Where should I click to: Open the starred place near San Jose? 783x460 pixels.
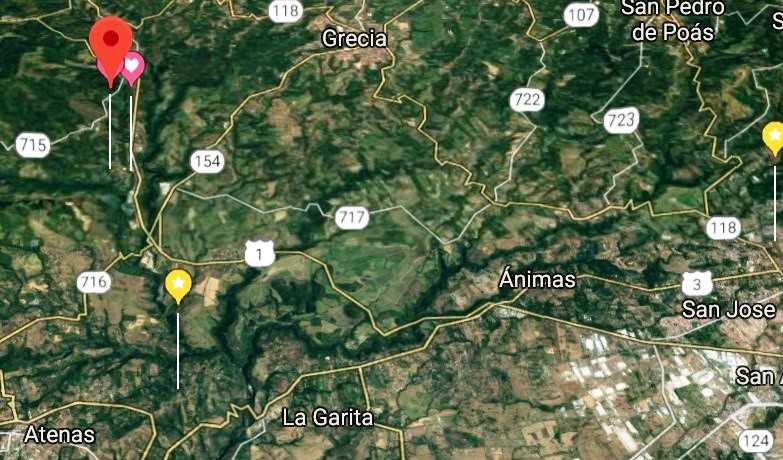[773, 137]
